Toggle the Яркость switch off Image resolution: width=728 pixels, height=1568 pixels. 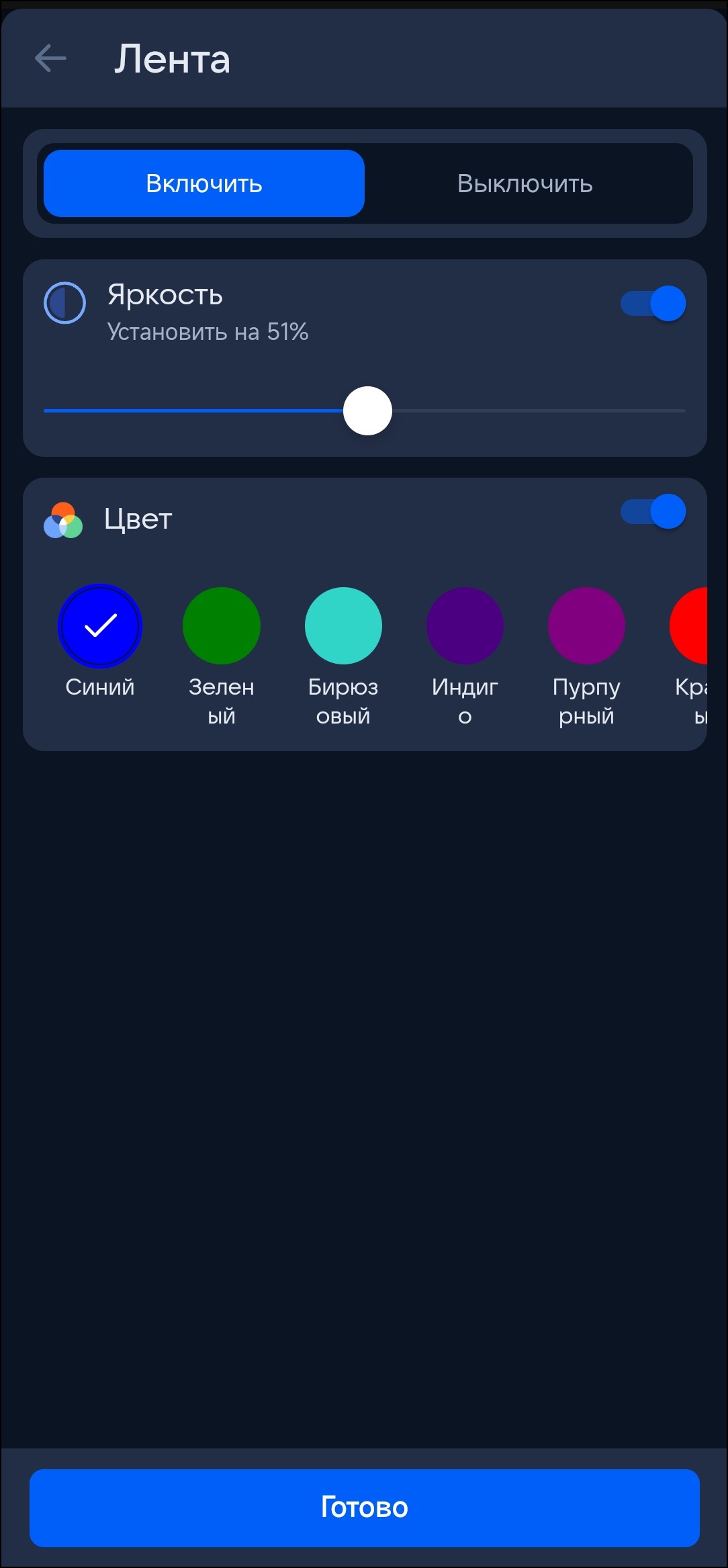(x=653, y=303)
